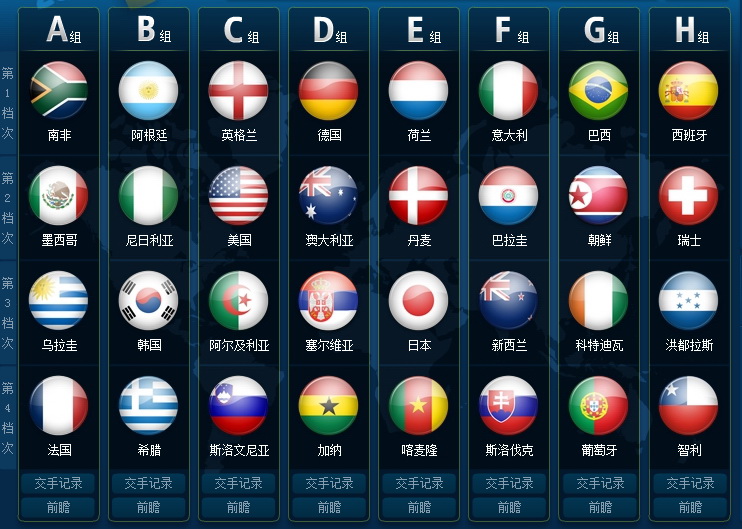View the 前瞻 preview for Group C
The image size is (742, 529).
[238, 507]
